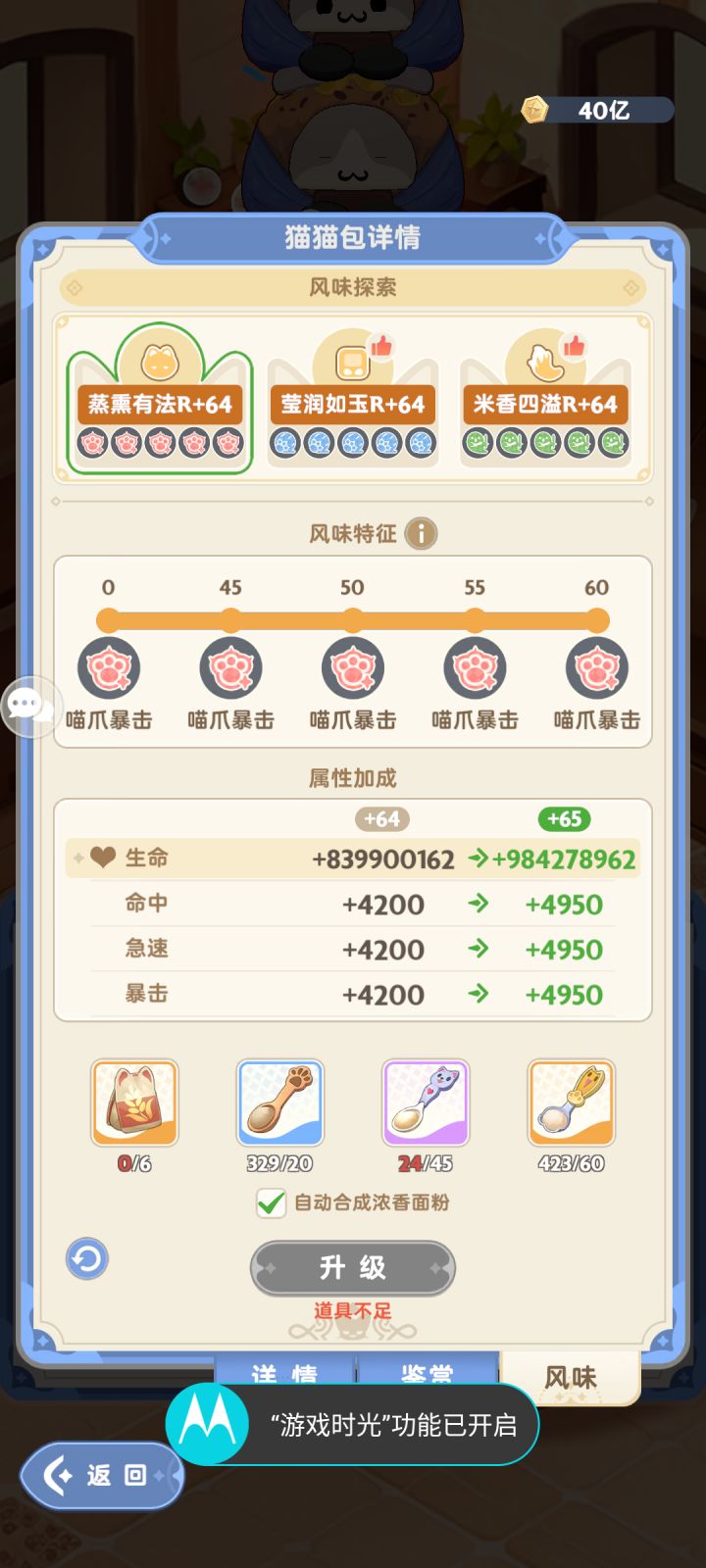Image resolution: width=706 pixels, height=1568 pixels.
Task: Tap the 返回 back button
Action: click(101, 1476)
